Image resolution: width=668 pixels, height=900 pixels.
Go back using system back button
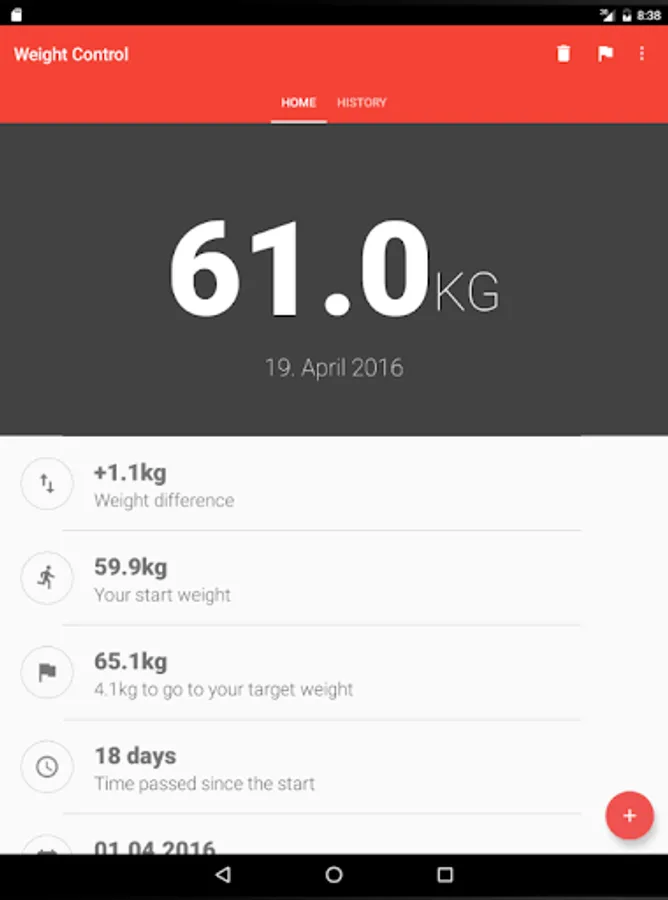click(x=223, y=875)
